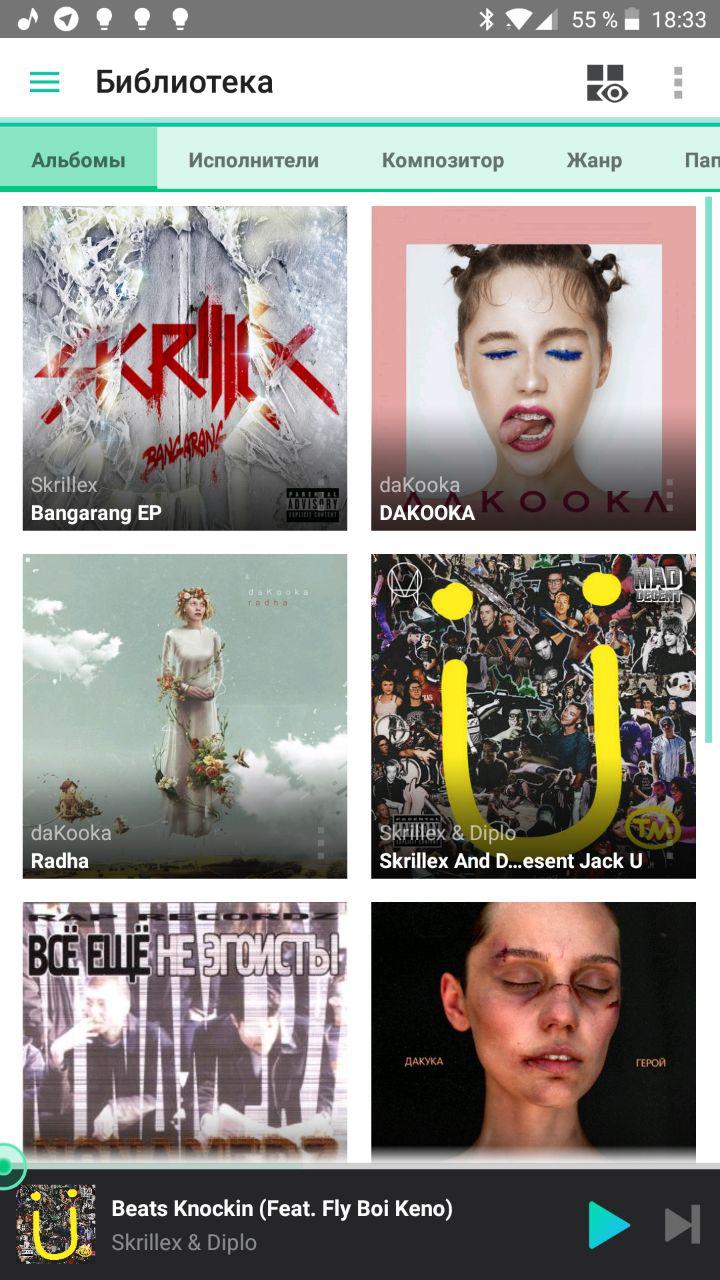This screenshot has height=1280, width=720.
Task: Play Beats Knockin in the mini player
Action: pyautogui.click(x=608, y=1225)
